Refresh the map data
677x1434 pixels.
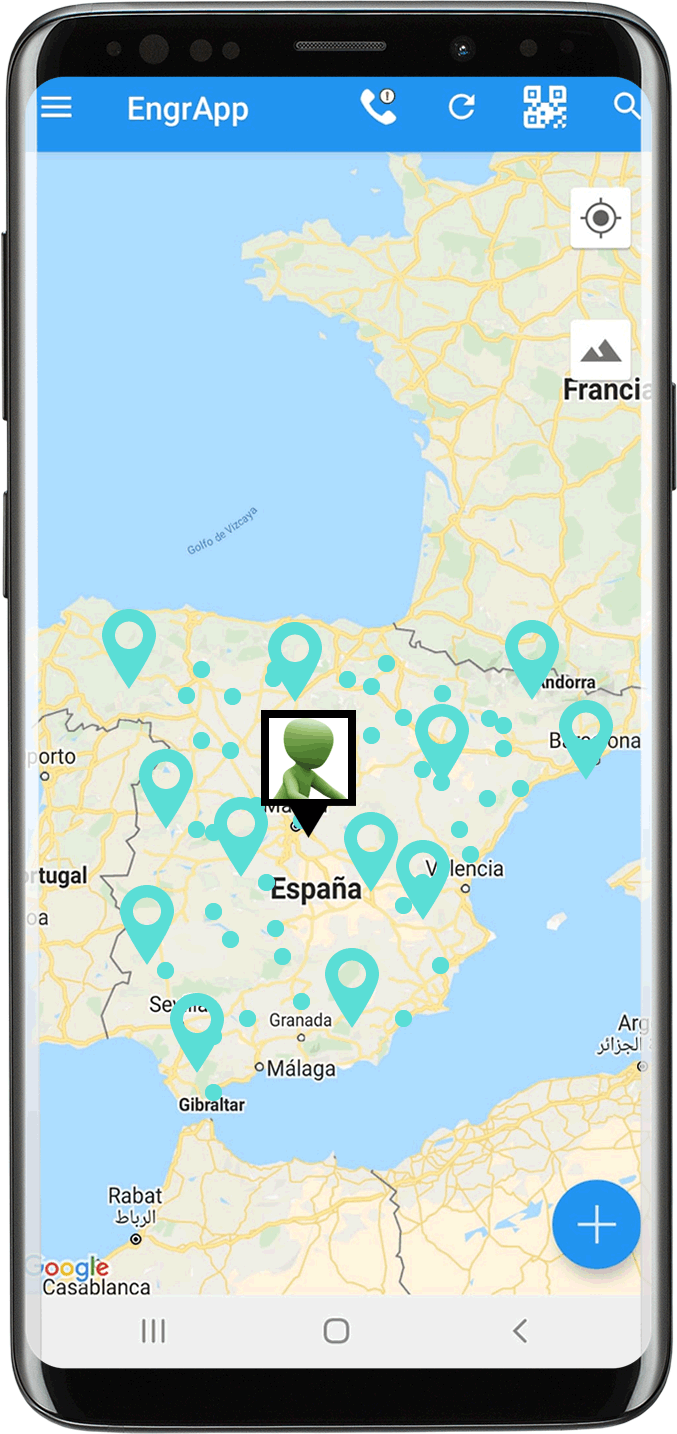pyautogui.click(x=461, y=107)
